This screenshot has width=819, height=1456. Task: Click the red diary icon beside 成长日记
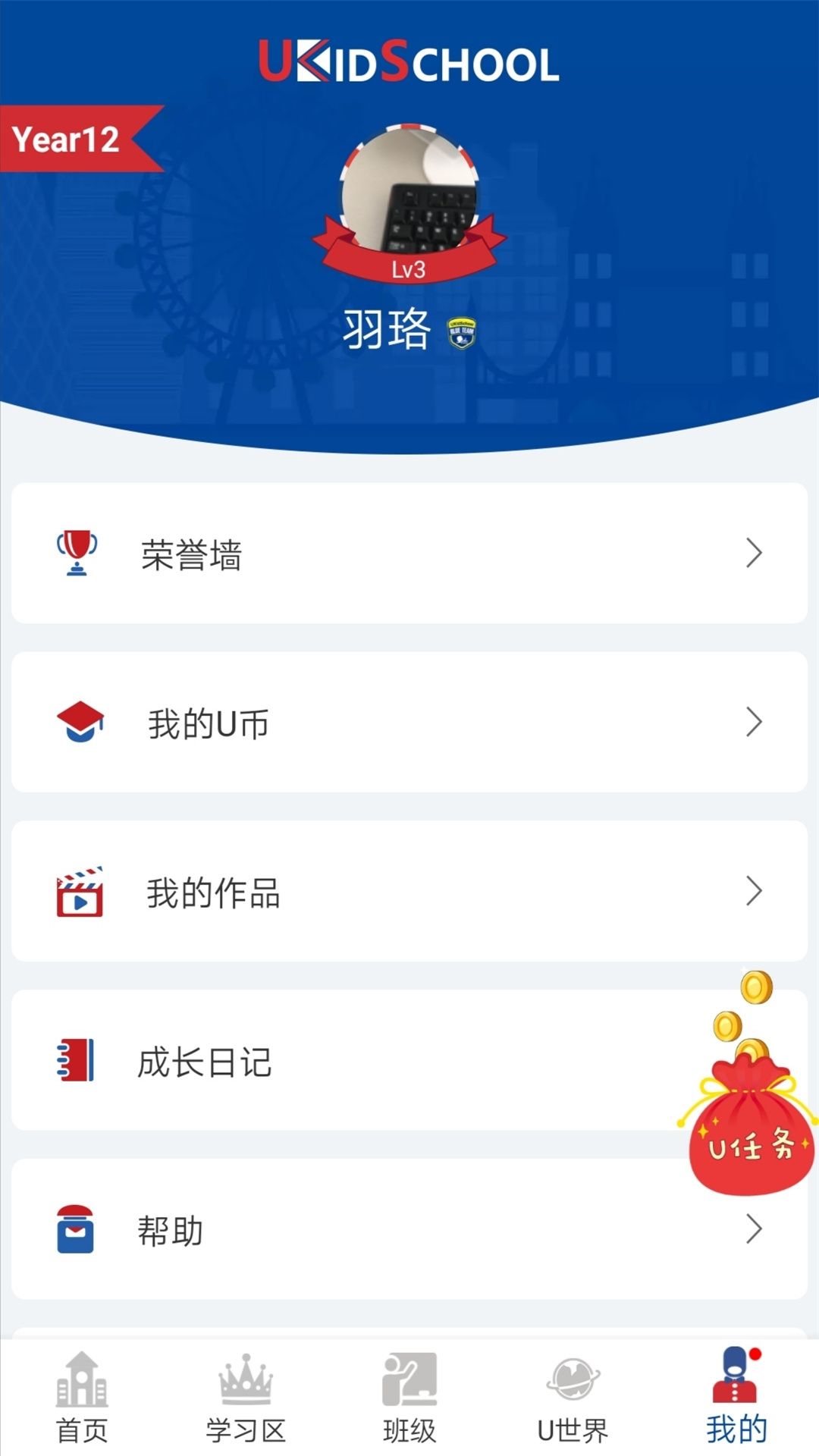pyautogui.click(x=74, y=1062)
